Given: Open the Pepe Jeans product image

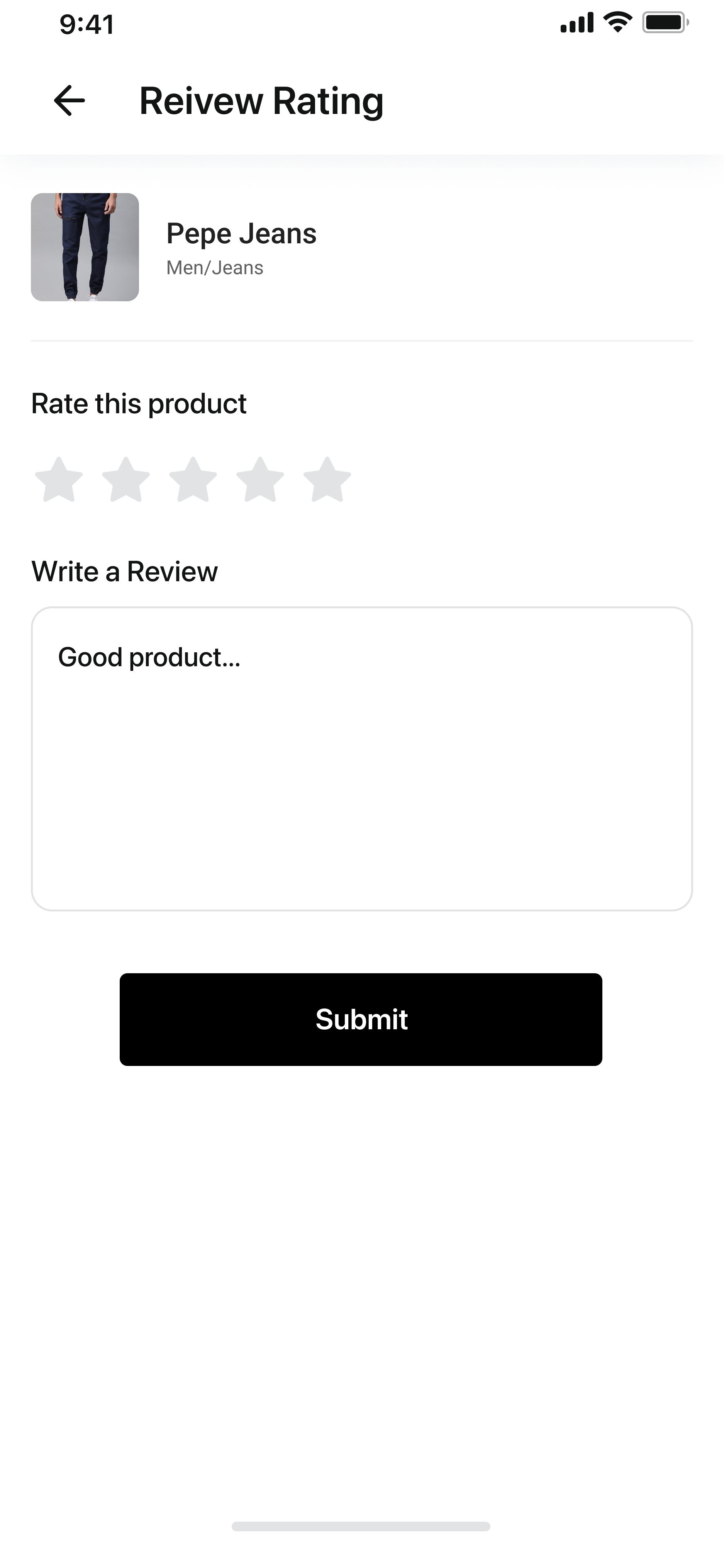Looking at the screenshot, I should (x=85, y=247).
